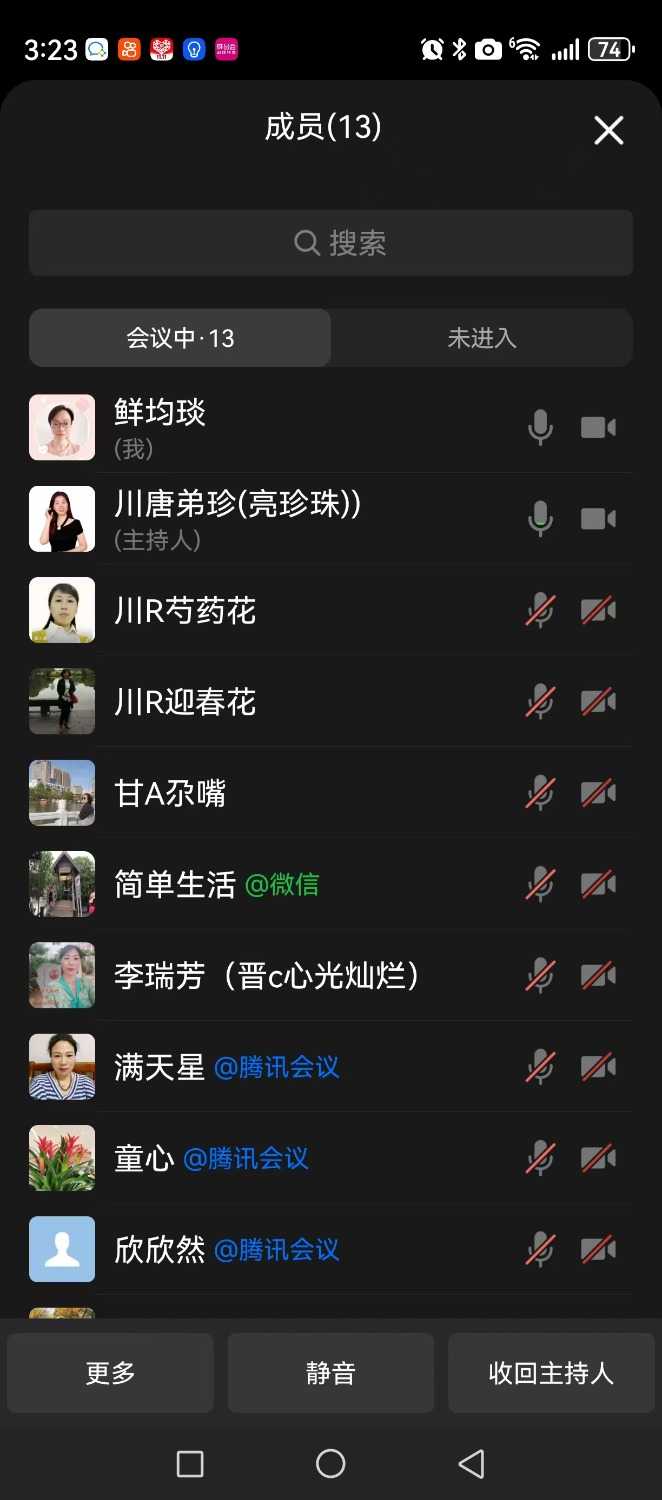Viewport: 662px width, 1500px height.
Task: Close the members panel
Action: (608, 130)
